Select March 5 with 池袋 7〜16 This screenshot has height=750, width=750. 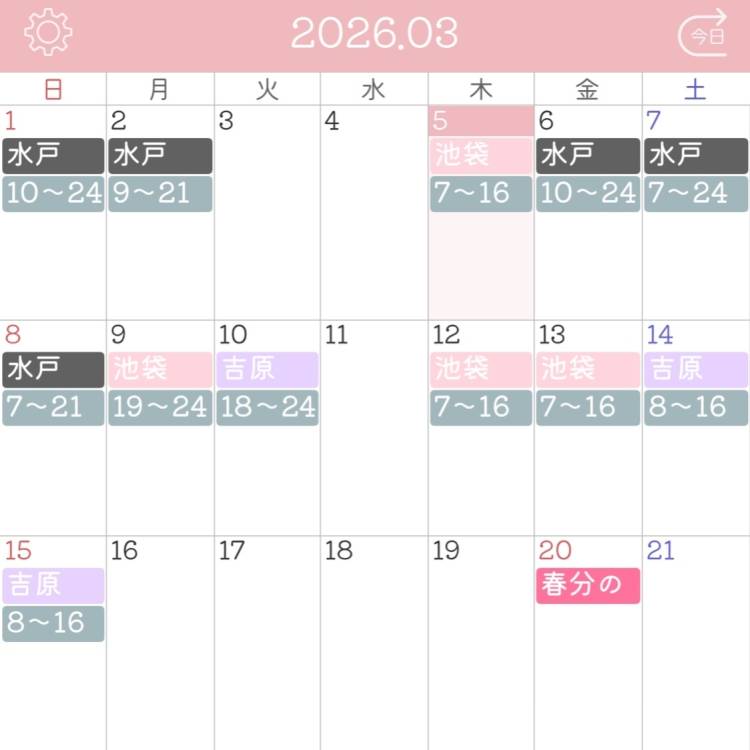481,212
